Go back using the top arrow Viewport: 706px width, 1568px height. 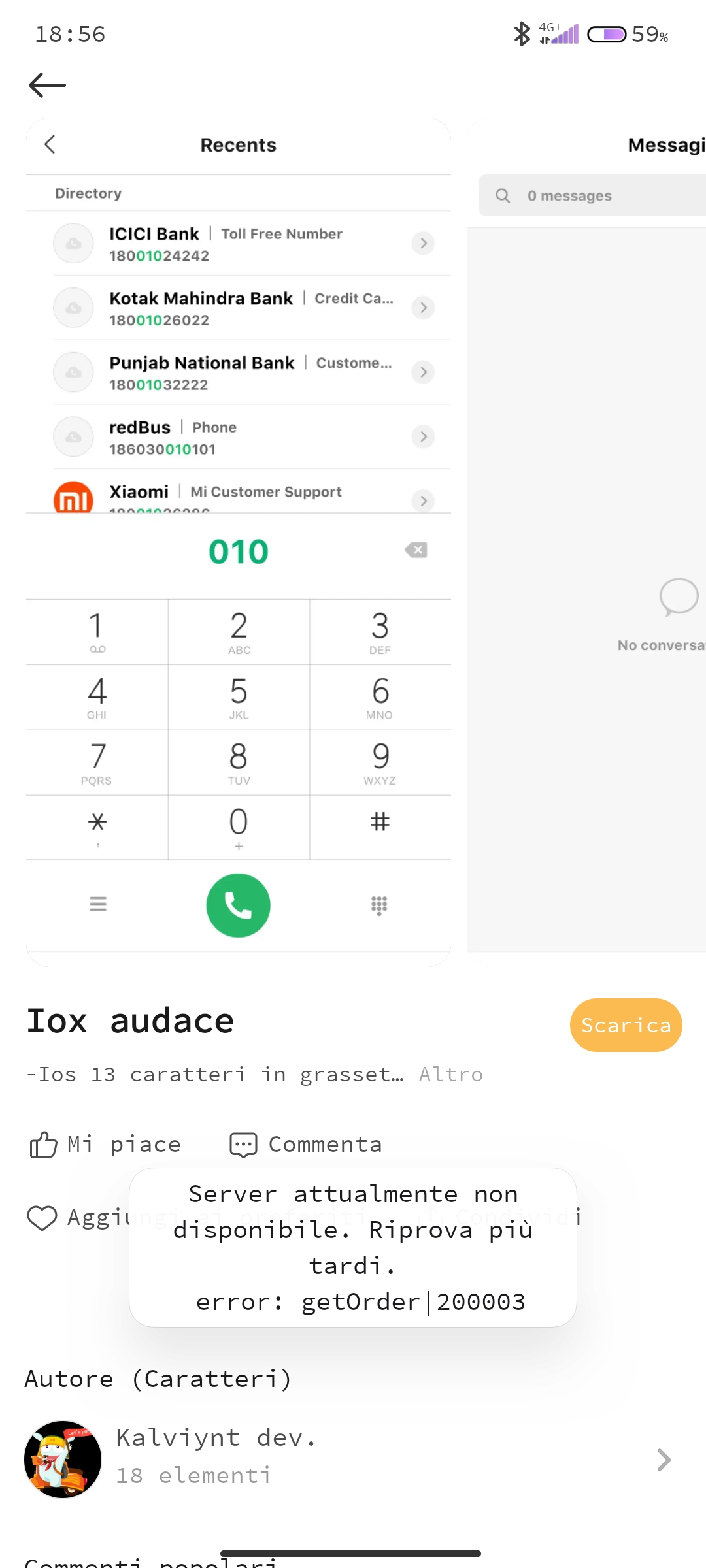click(47, 85)
